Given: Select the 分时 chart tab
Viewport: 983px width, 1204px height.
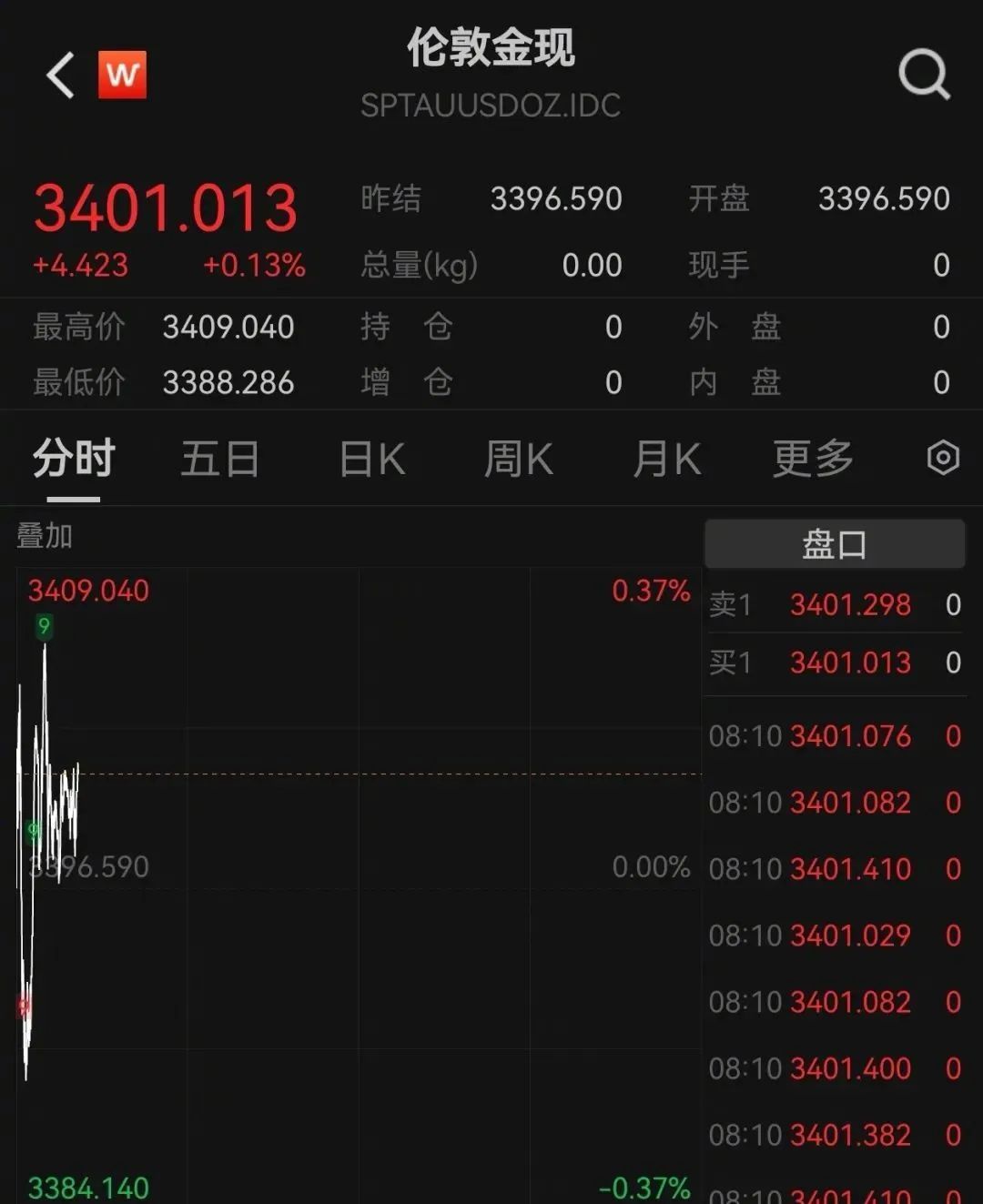Looking at the screenshot, I should pos(74,459).
